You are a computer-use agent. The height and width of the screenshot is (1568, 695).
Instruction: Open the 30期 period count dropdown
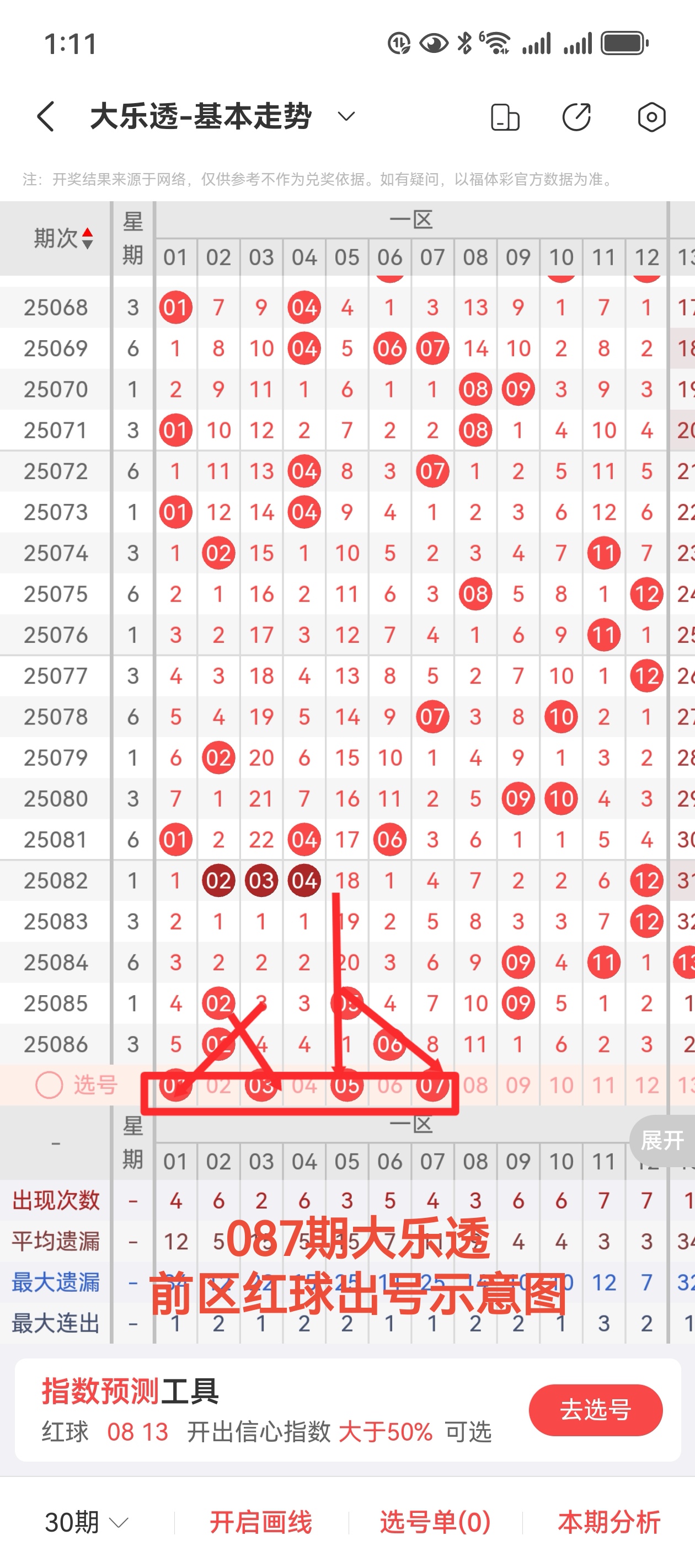pyautogui.click(x=87, y=1522)
